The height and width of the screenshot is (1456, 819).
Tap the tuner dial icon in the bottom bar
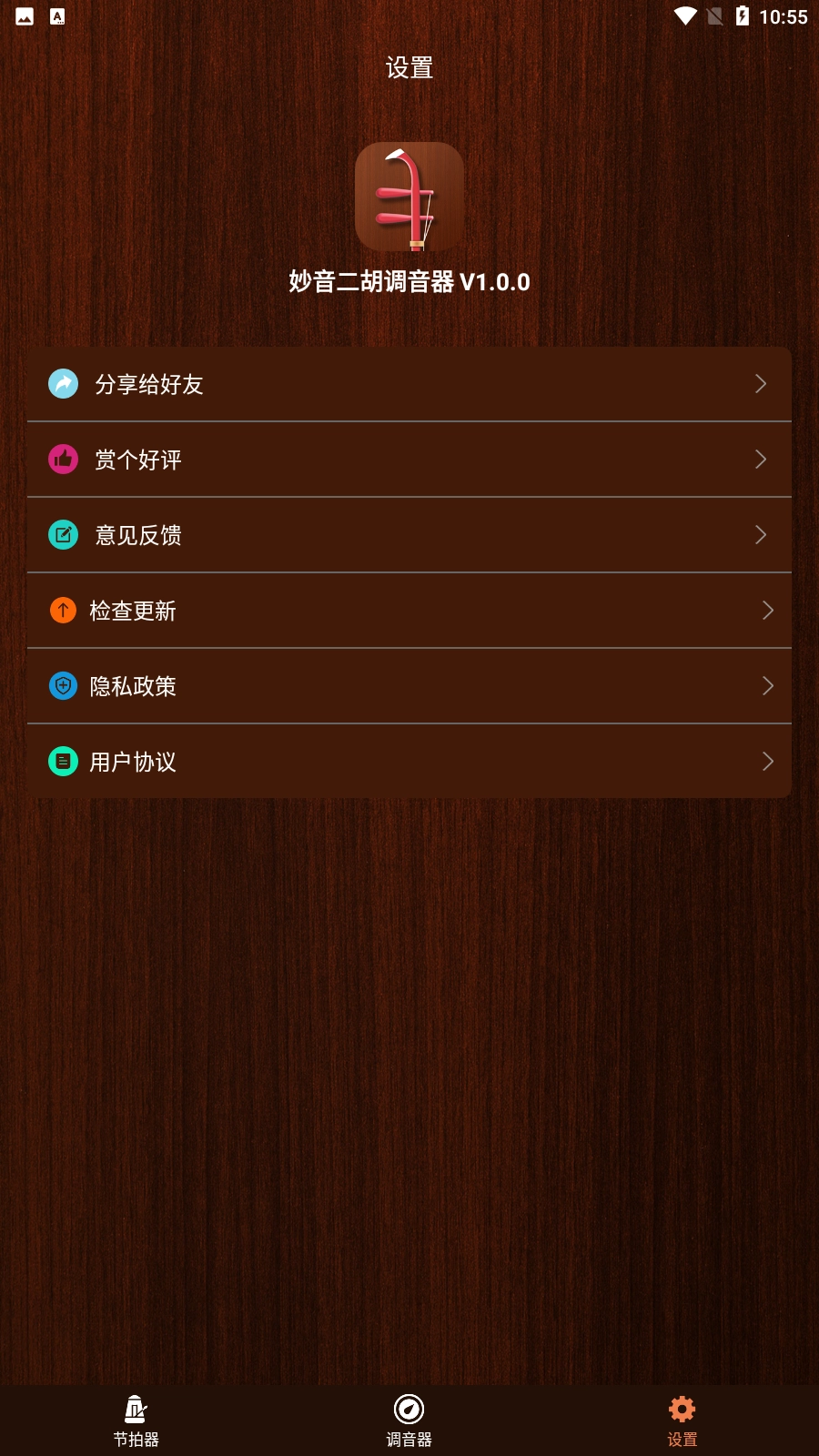[x=409, y=1409]
